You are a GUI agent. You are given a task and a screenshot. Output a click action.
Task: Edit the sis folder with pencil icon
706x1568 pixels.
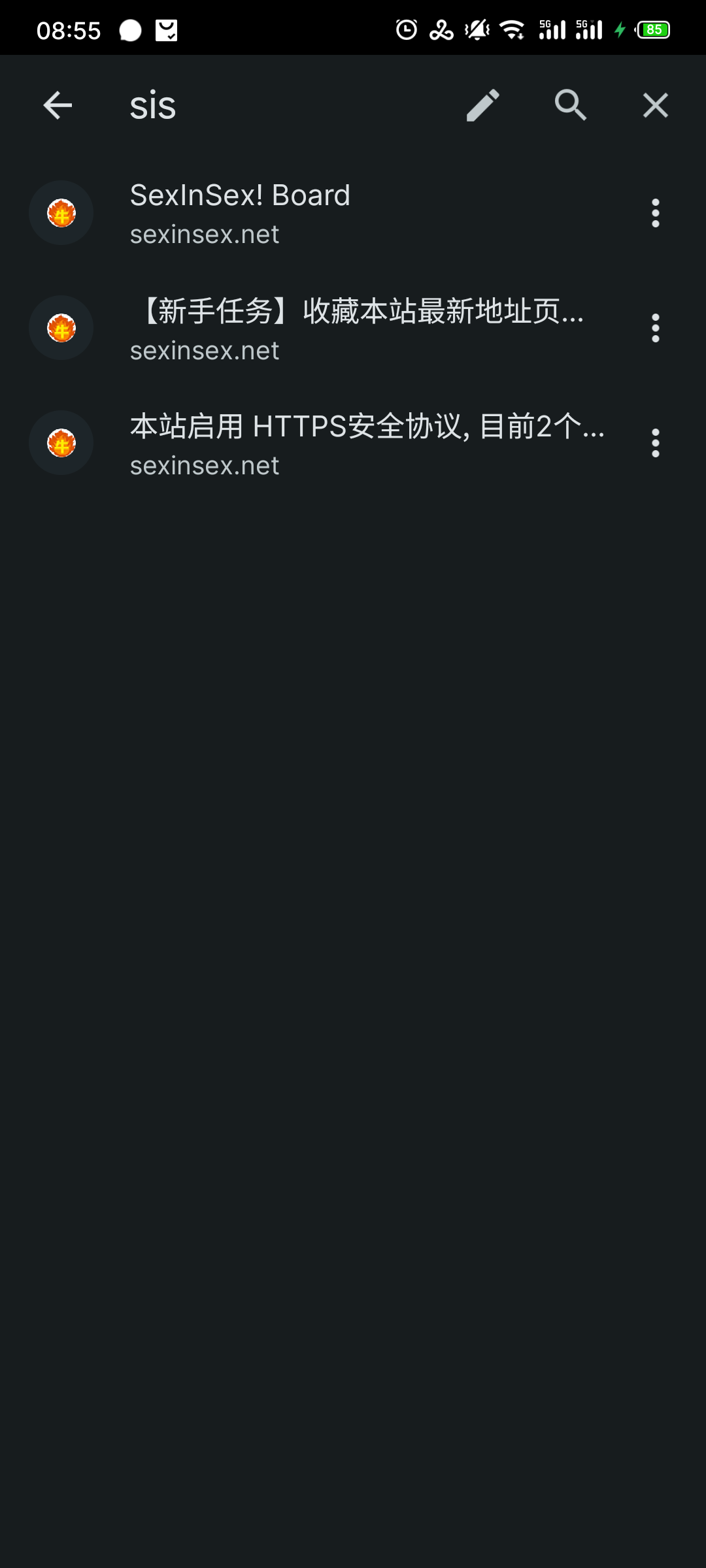coord(483,105)
